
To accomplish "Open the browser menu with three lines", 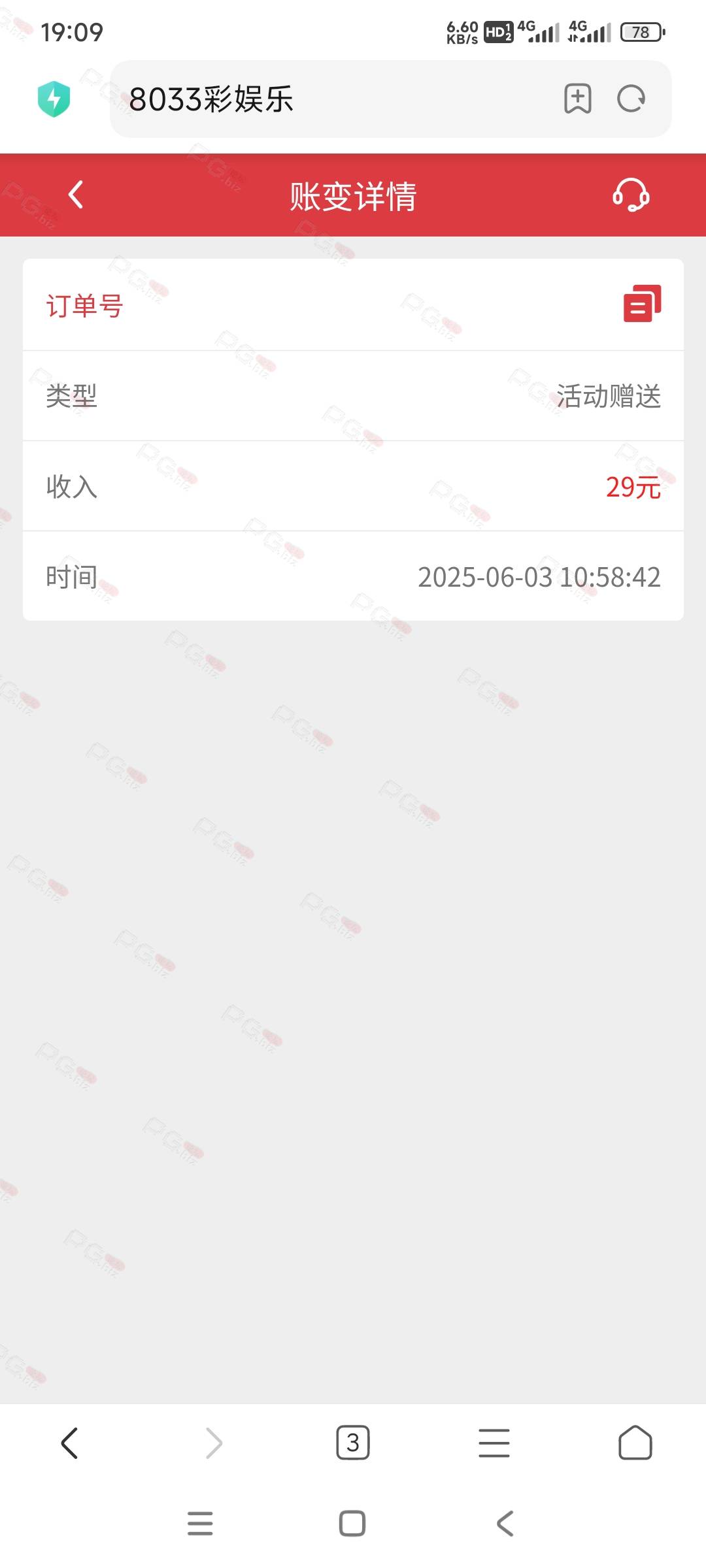I will [x=494, y=1443].
